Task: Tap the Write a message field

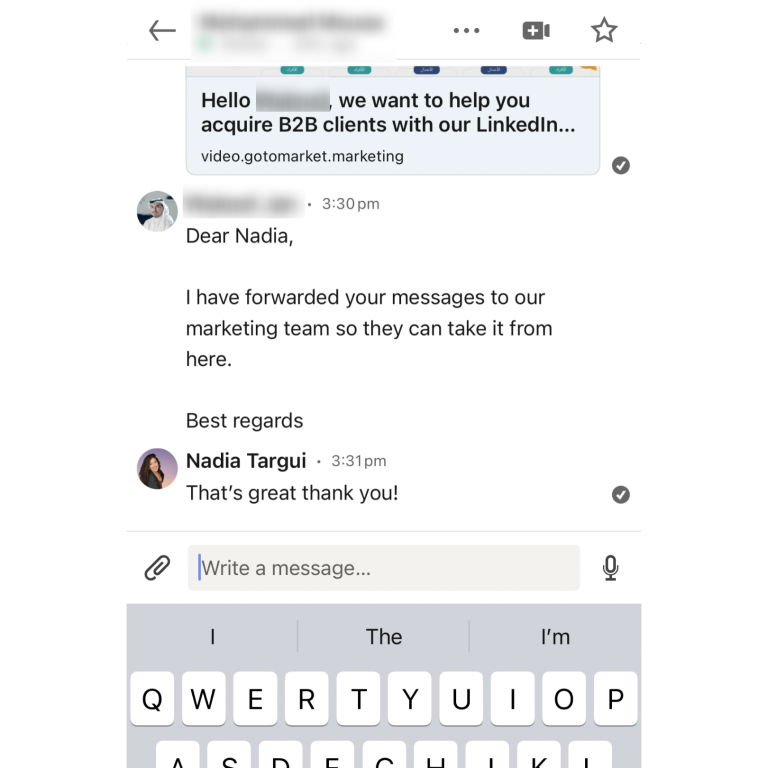Action: click(x=384, y=568)
